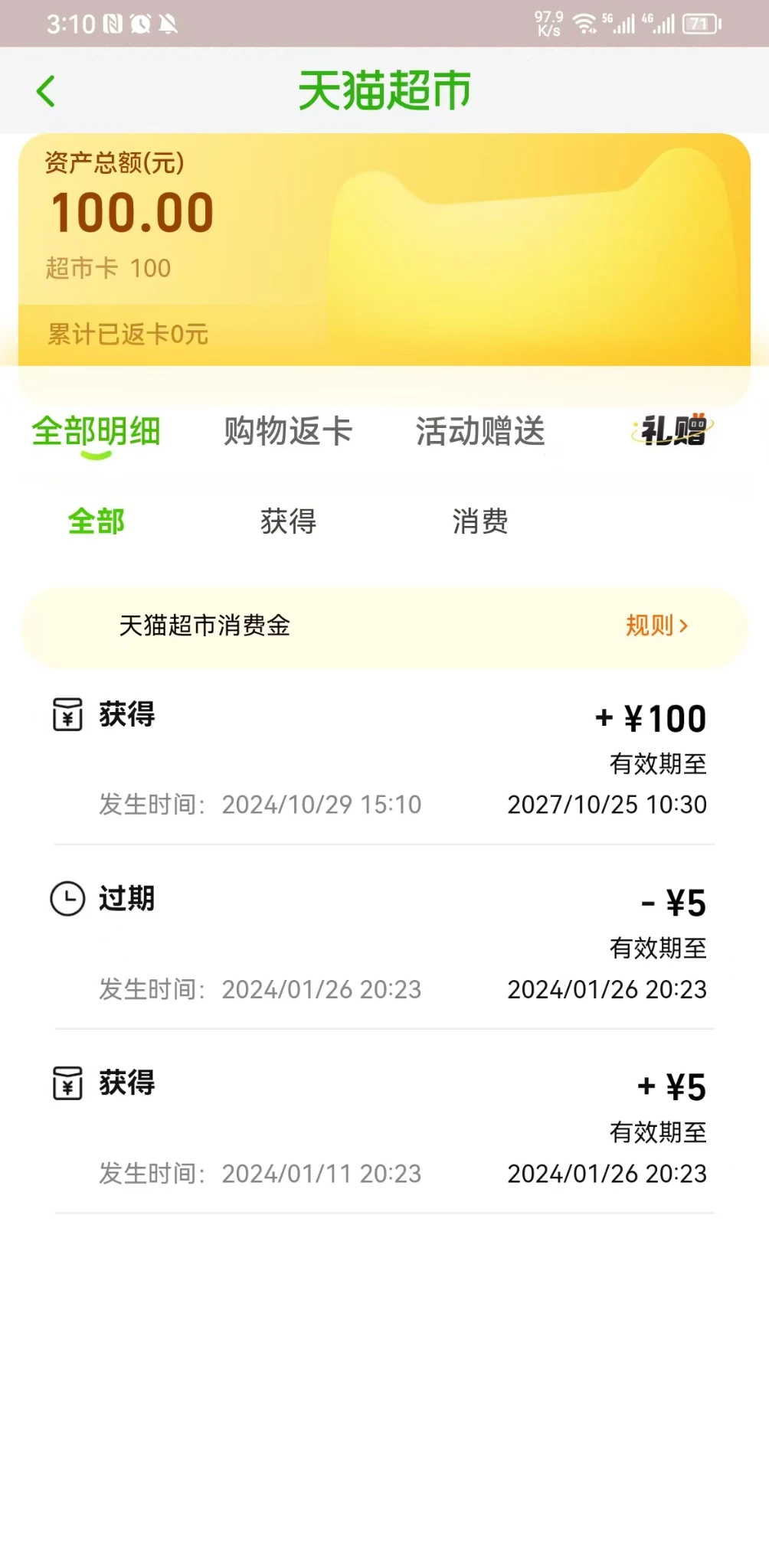Open the 礼赠 gift tab
Image resolution: width=769 pixels, height=1568 pixels.
click(x=672, y=430)
